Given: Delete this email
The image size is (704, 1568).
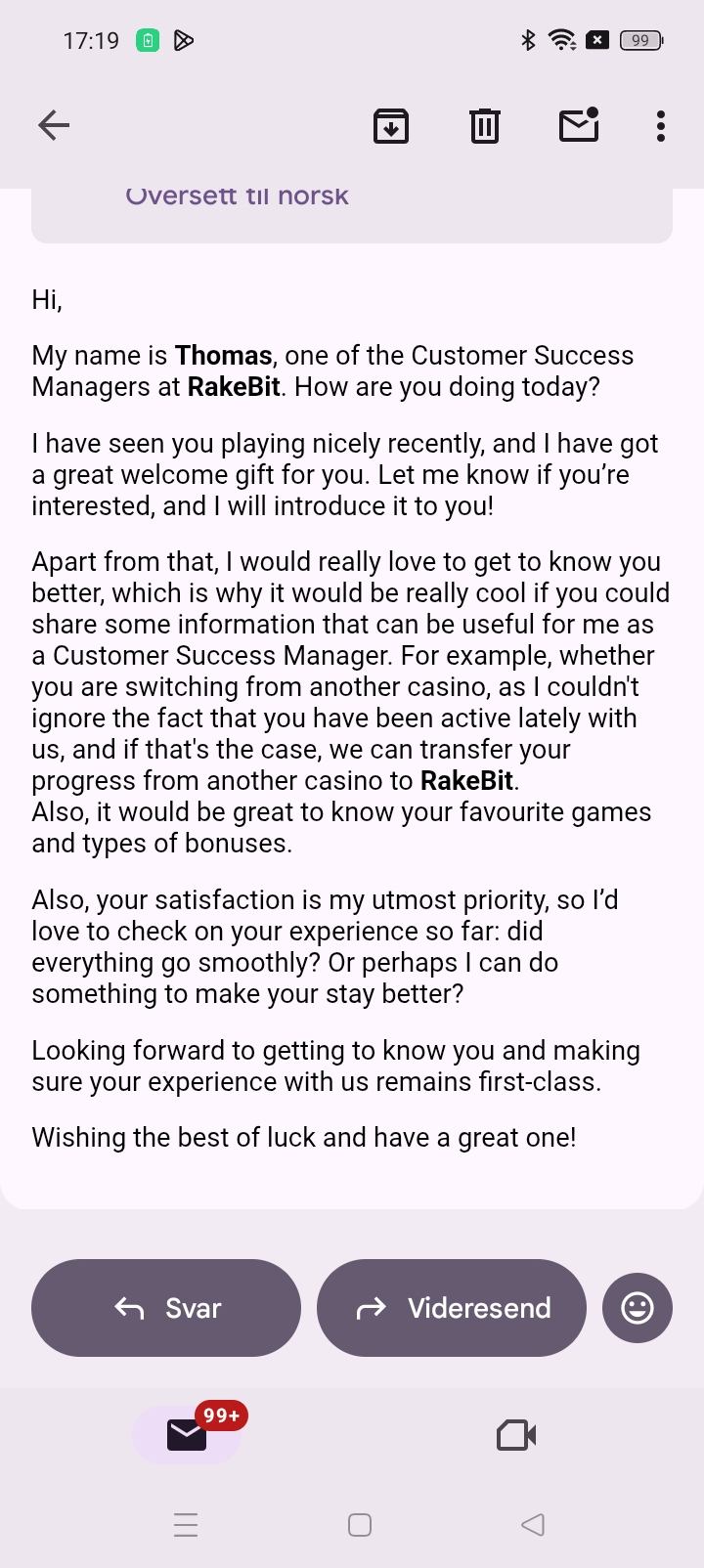Looking at the screenshot, I should pyautogui.click(x=484, y=126).
